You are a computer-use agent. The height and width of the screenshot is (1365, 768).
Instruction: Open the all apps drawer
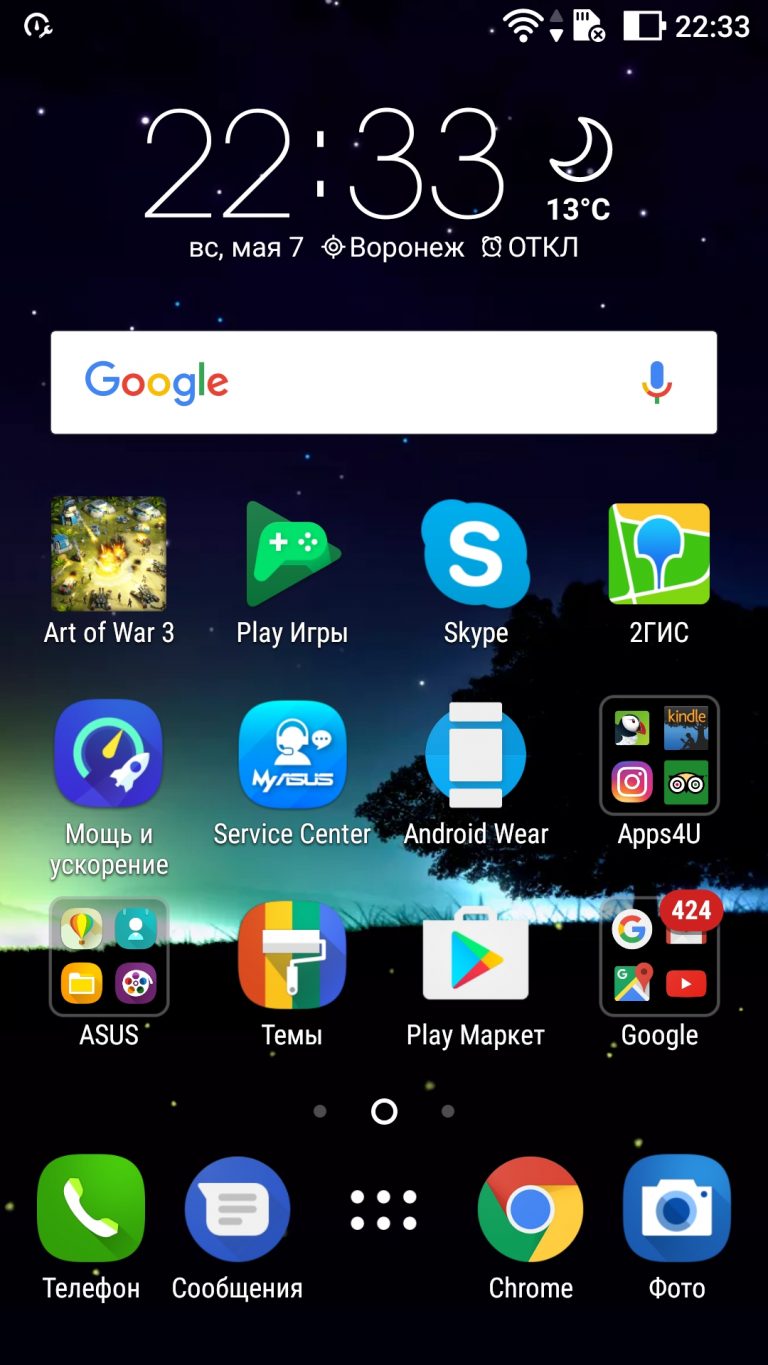click(x=384, y=1209)
